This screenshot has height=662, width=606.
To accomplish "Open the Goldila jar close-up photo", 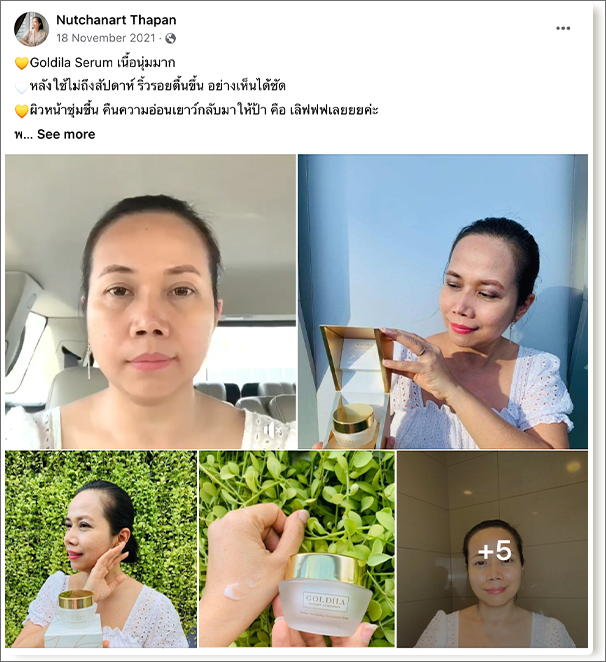I will [296, 548].
